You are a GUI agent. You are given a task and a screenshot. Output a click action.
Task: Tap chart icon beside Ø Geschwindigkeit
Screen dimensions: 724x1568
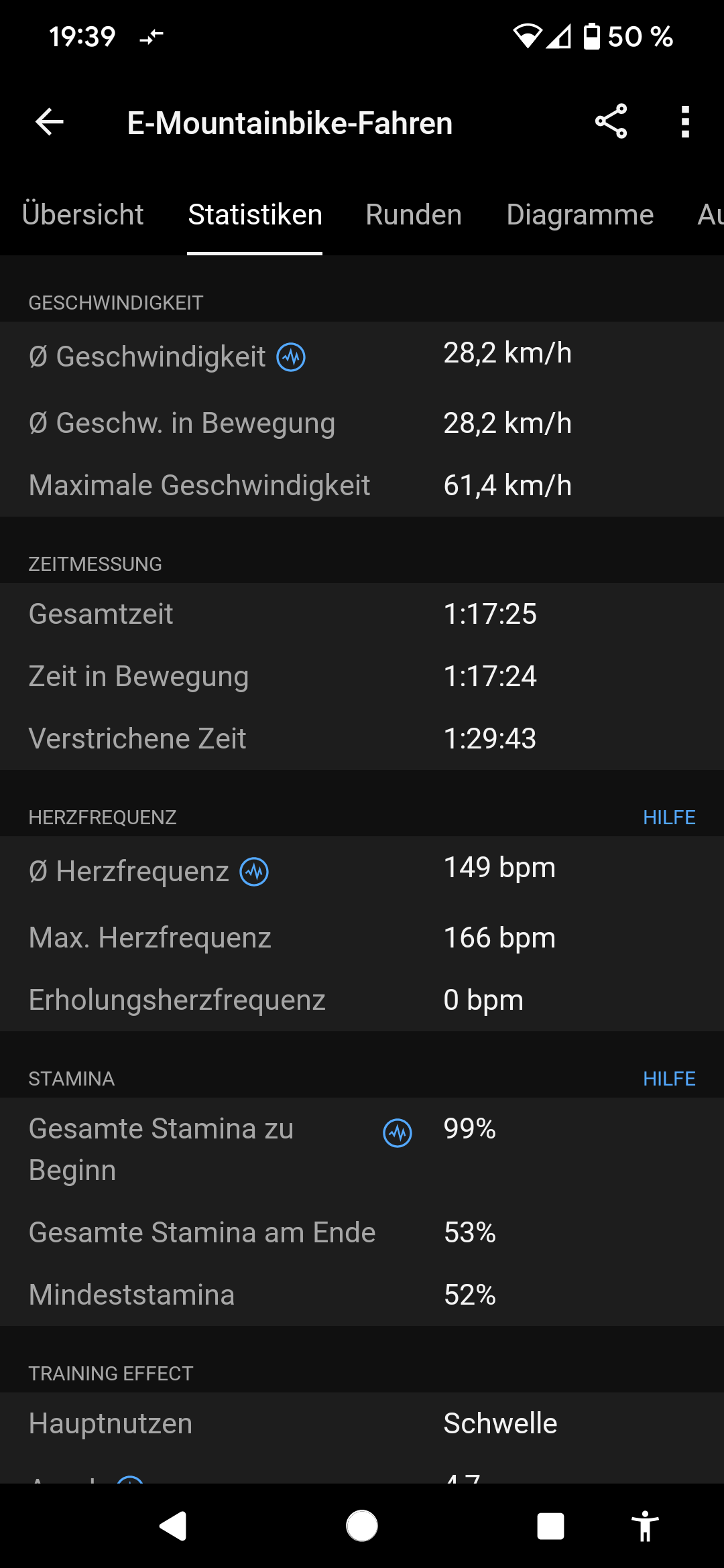(x=292, y=357)
